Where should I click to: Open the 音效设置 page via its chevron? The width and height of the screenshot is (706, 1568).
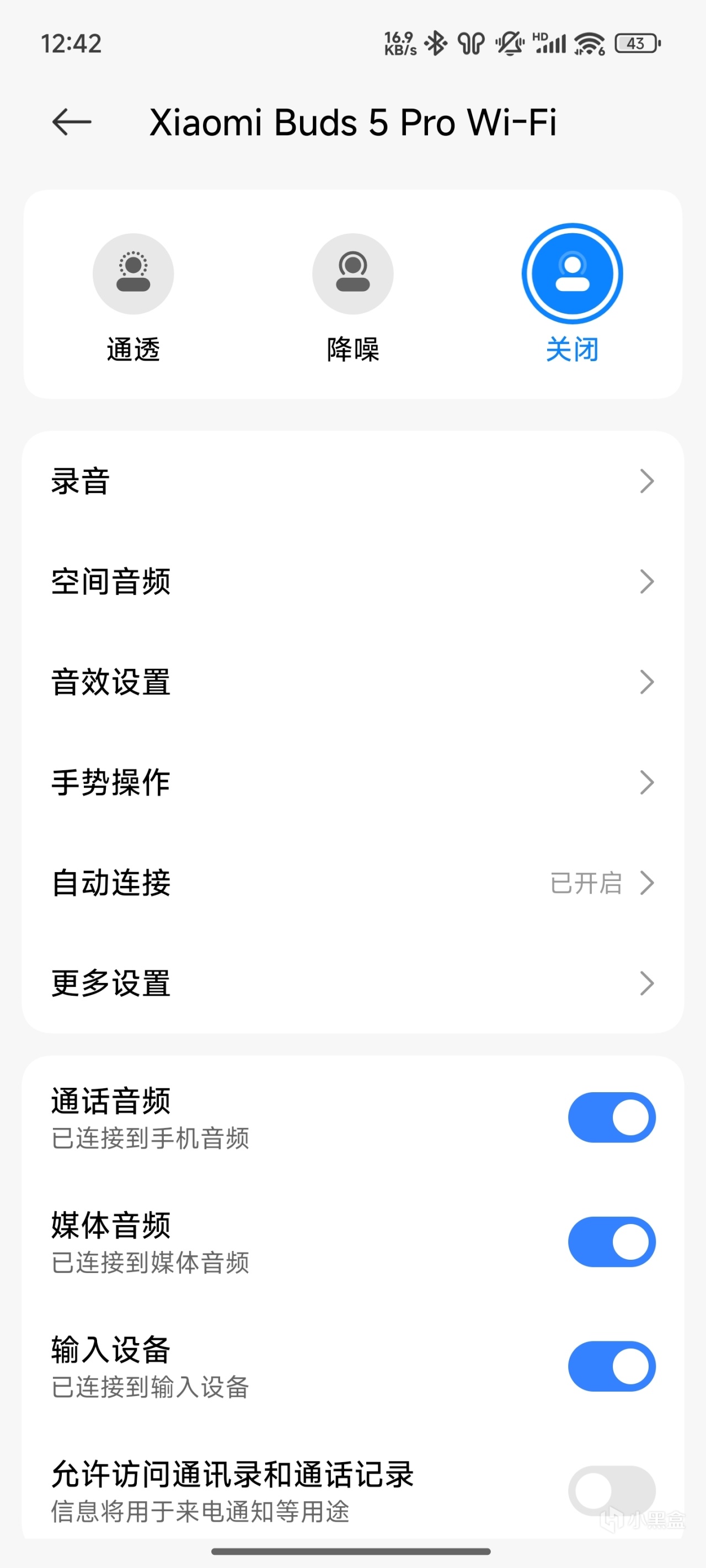[648, 683]
